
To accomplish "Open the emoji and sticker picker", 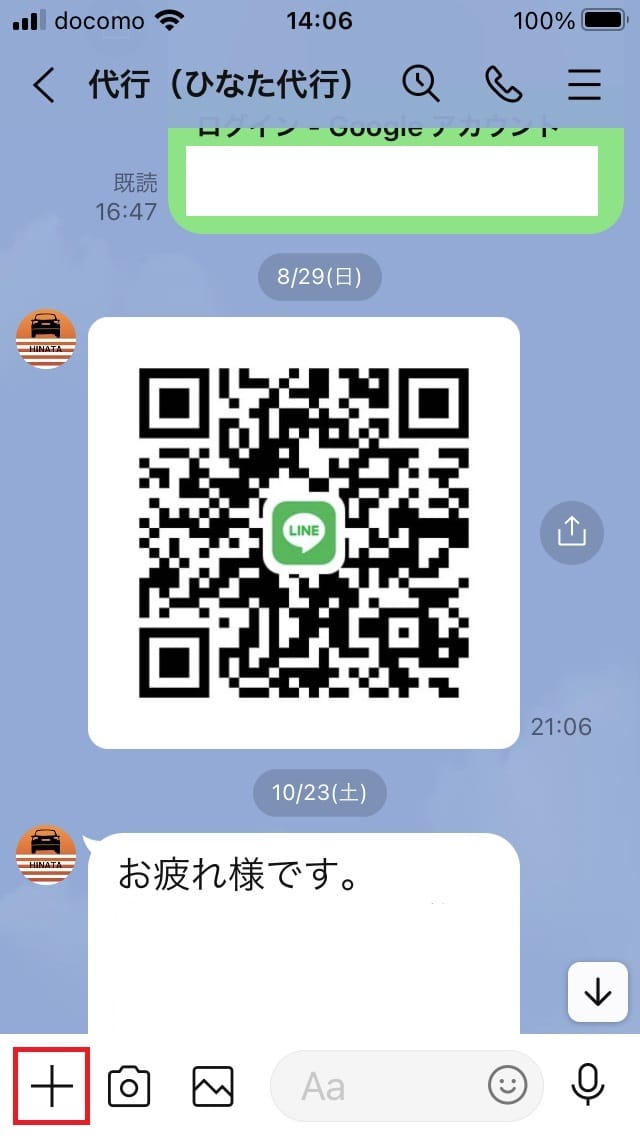I will point(508,1084).
